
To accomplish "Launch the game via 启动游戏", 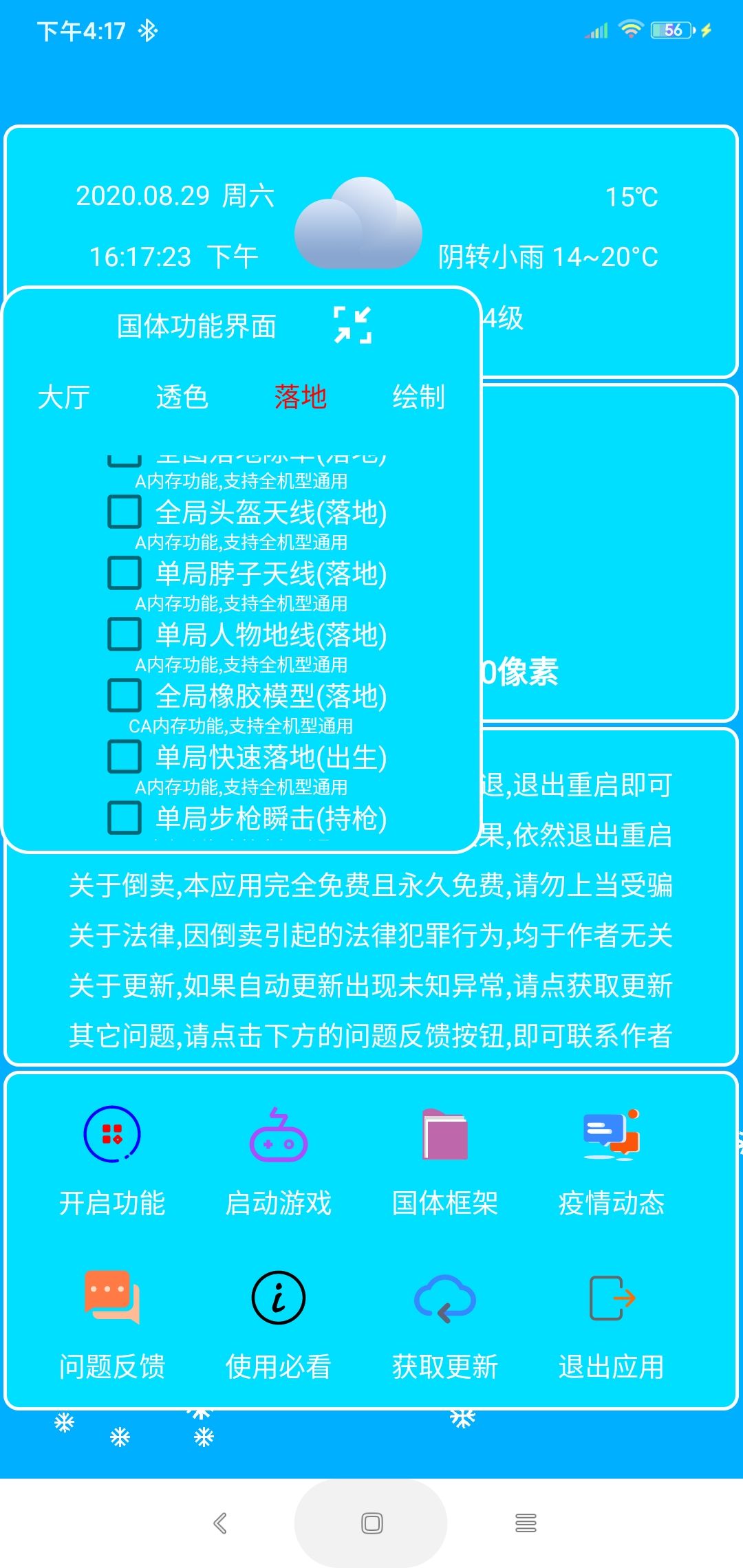I will click(x=279, y=1161).
